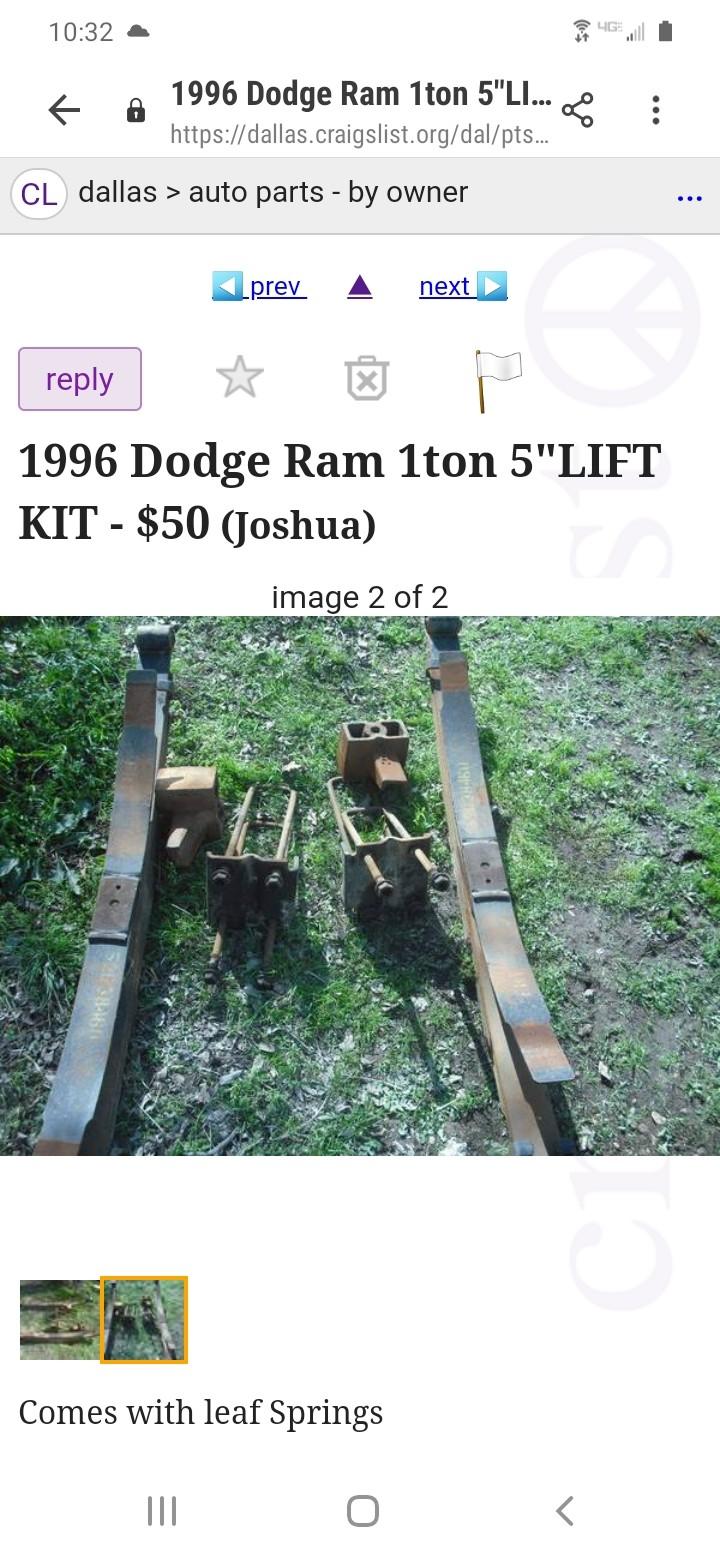Screen dimensions: 720x1560
Task: Share this Craigslist listing page
Action: click(578, 110)
